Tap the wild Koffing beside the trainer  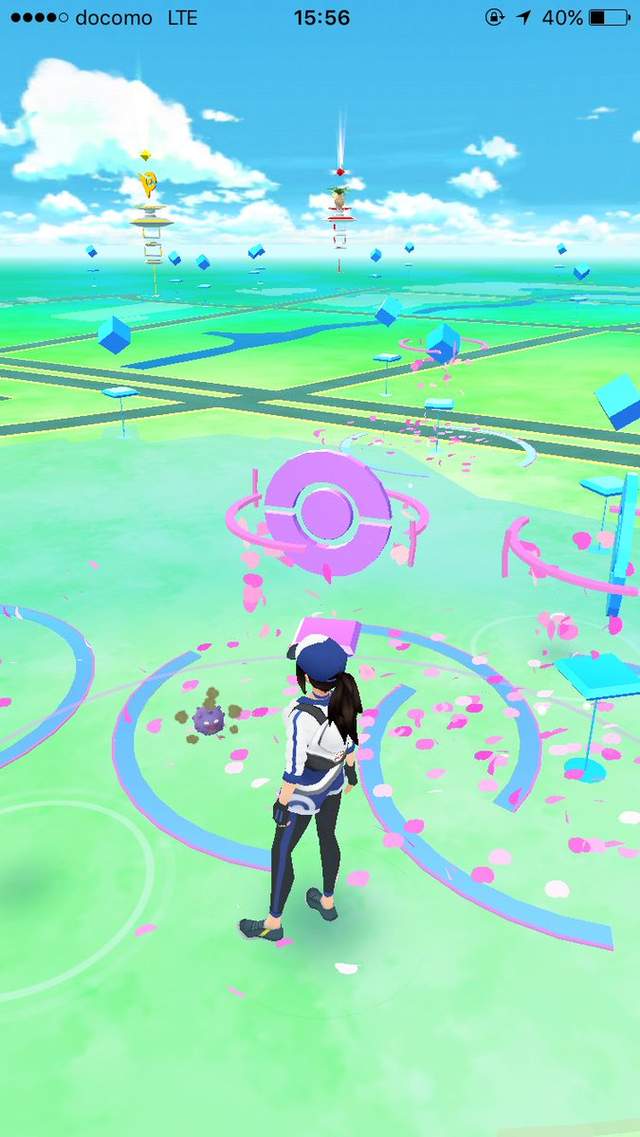pyautogui.click(x=208, y=717)
